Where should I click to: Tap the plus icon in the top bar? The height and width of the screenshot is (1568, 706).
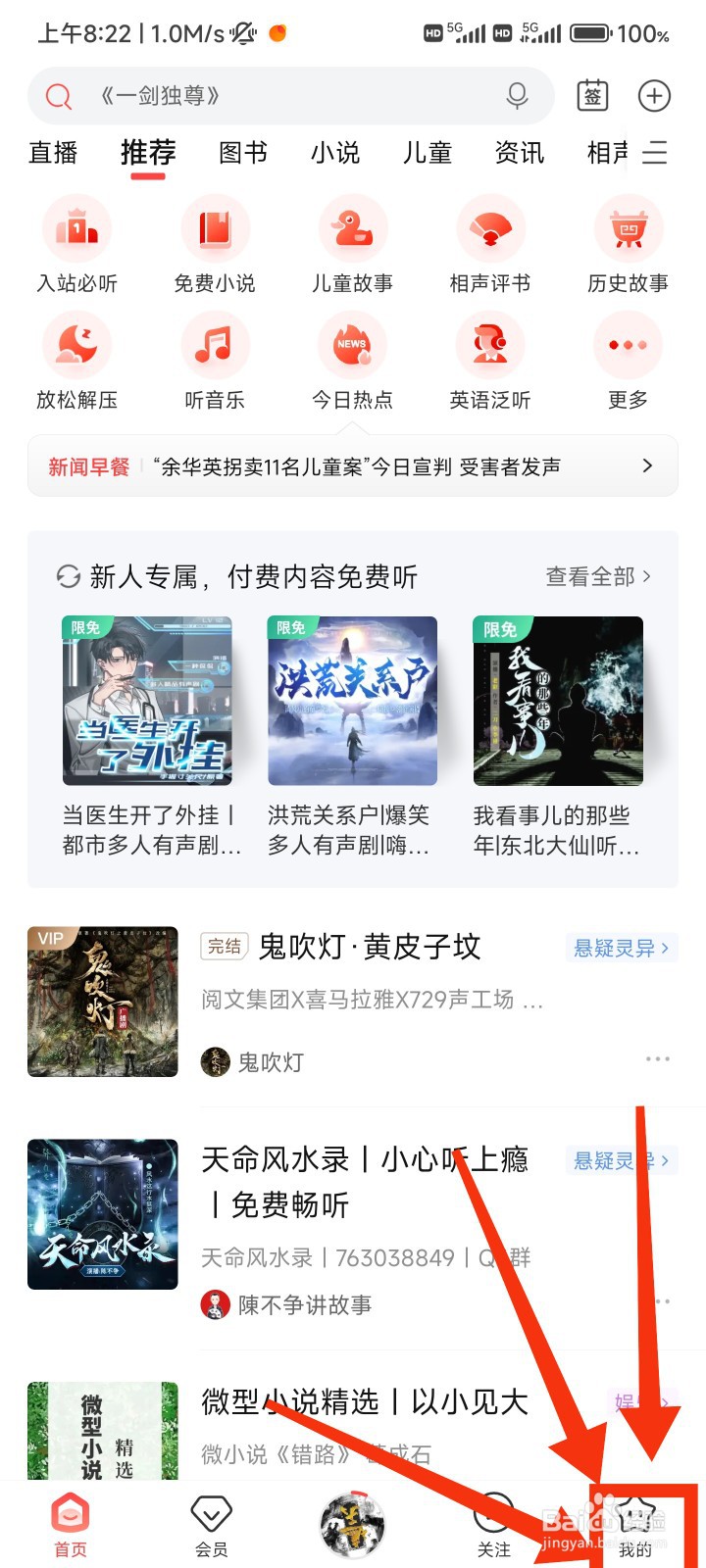[654, 96]
